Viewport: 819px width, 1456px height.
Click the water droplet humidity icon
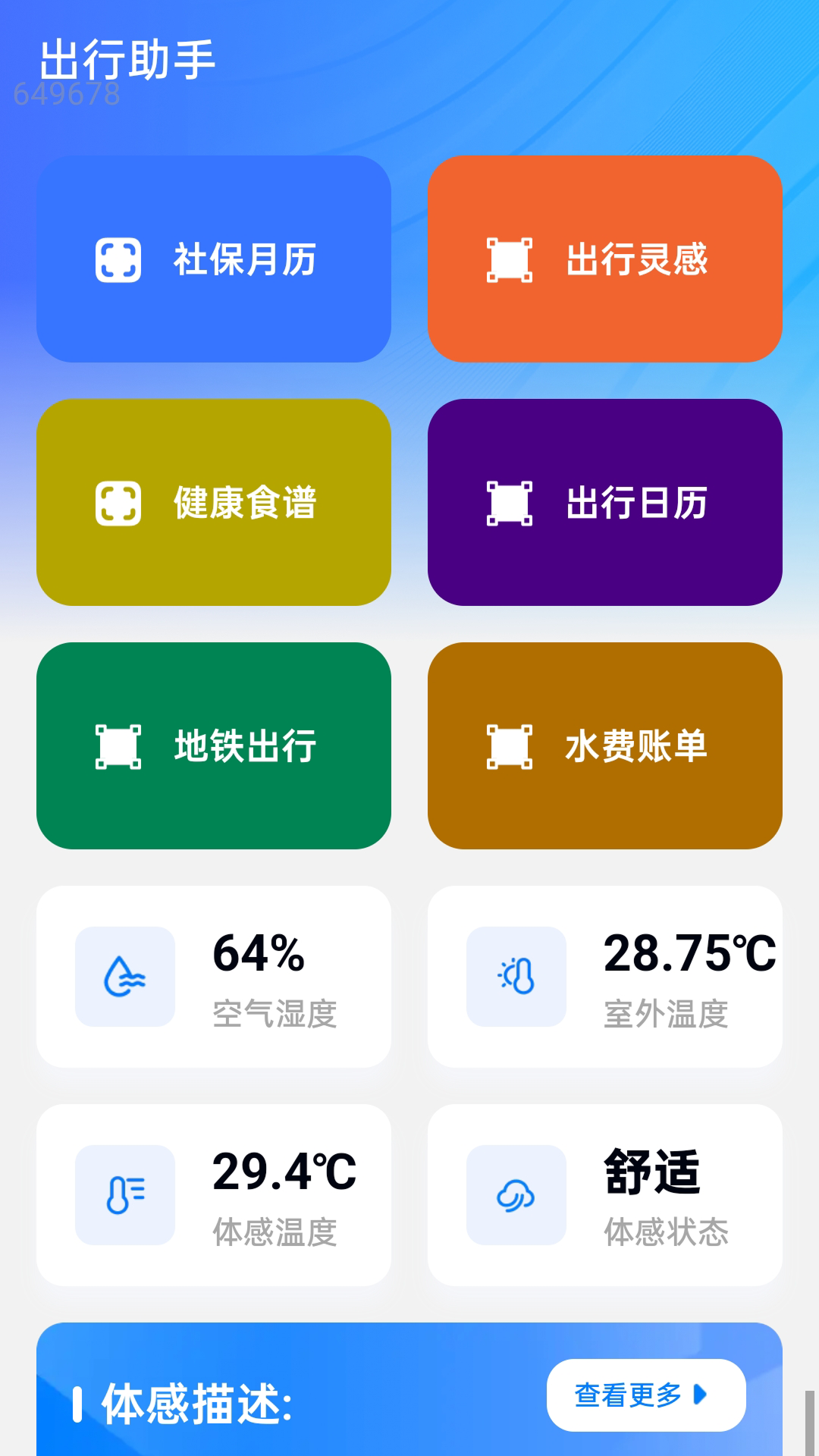point(124,977)
